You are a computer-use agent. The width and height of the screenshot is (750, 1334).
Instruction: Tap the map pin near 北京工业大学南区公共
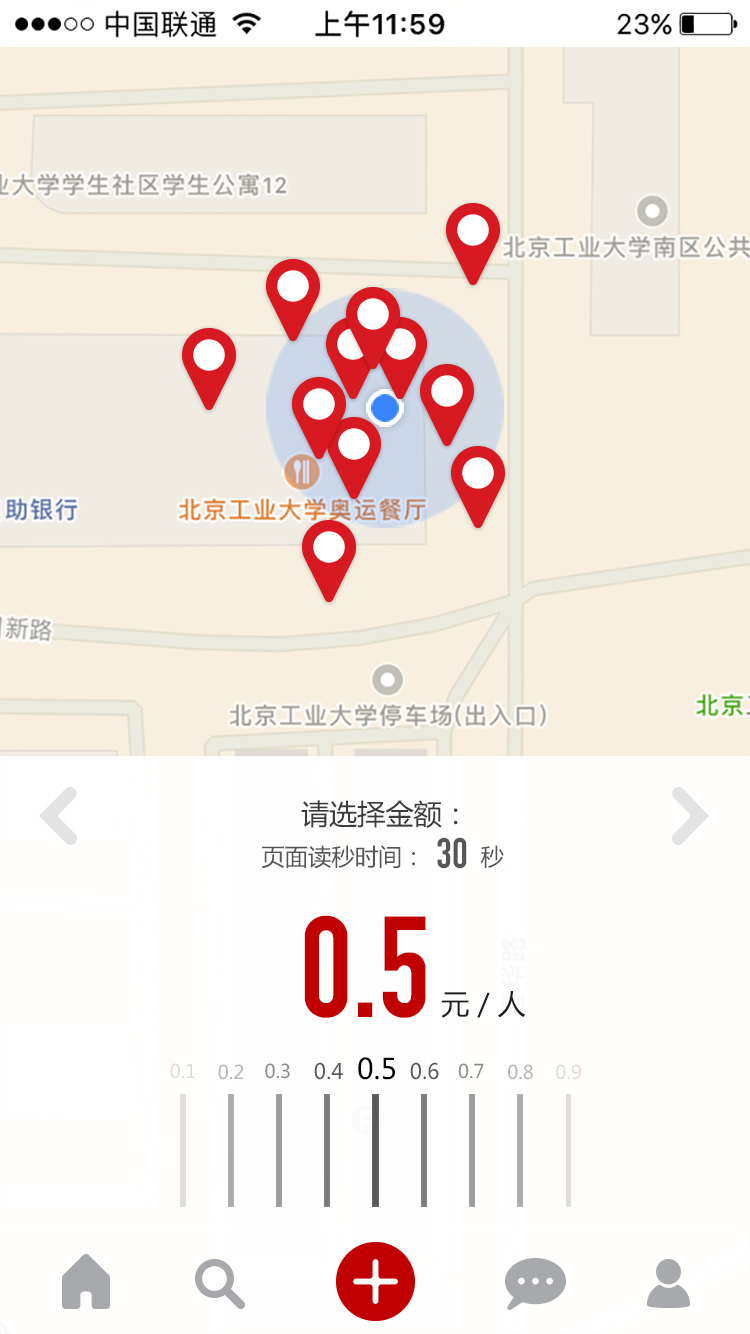pos(473,243)
